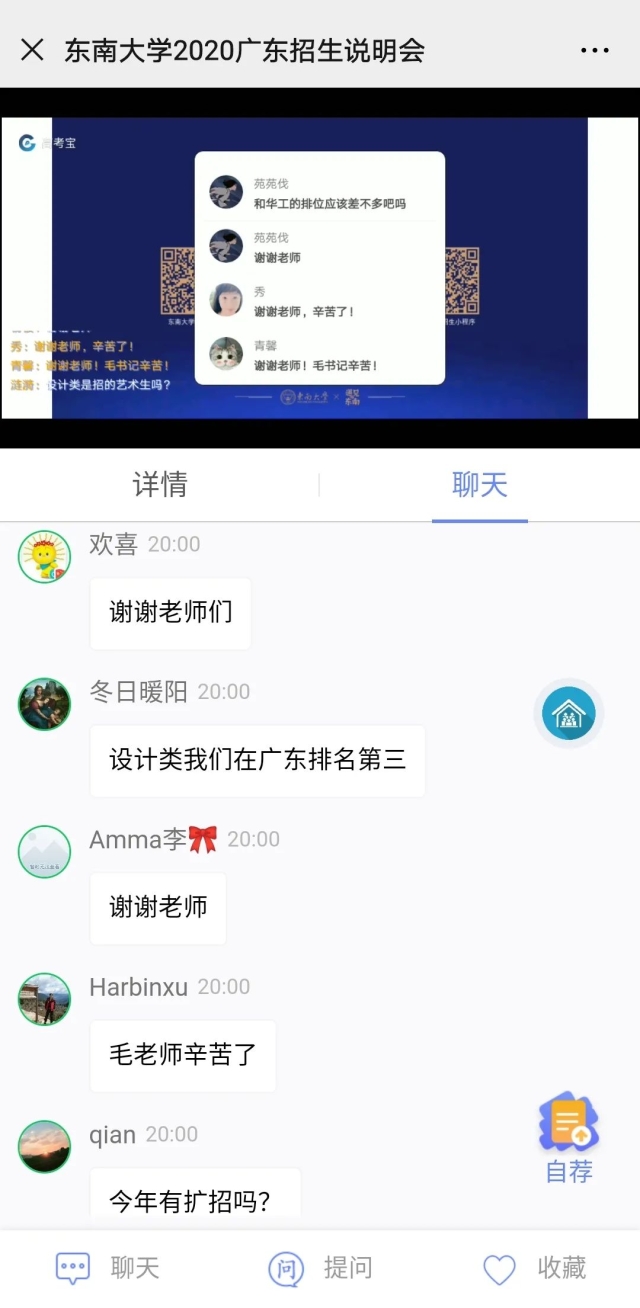Open the avatar of Amma李
This screenshot has height=1308, width=640.
[x=44, y=852]
